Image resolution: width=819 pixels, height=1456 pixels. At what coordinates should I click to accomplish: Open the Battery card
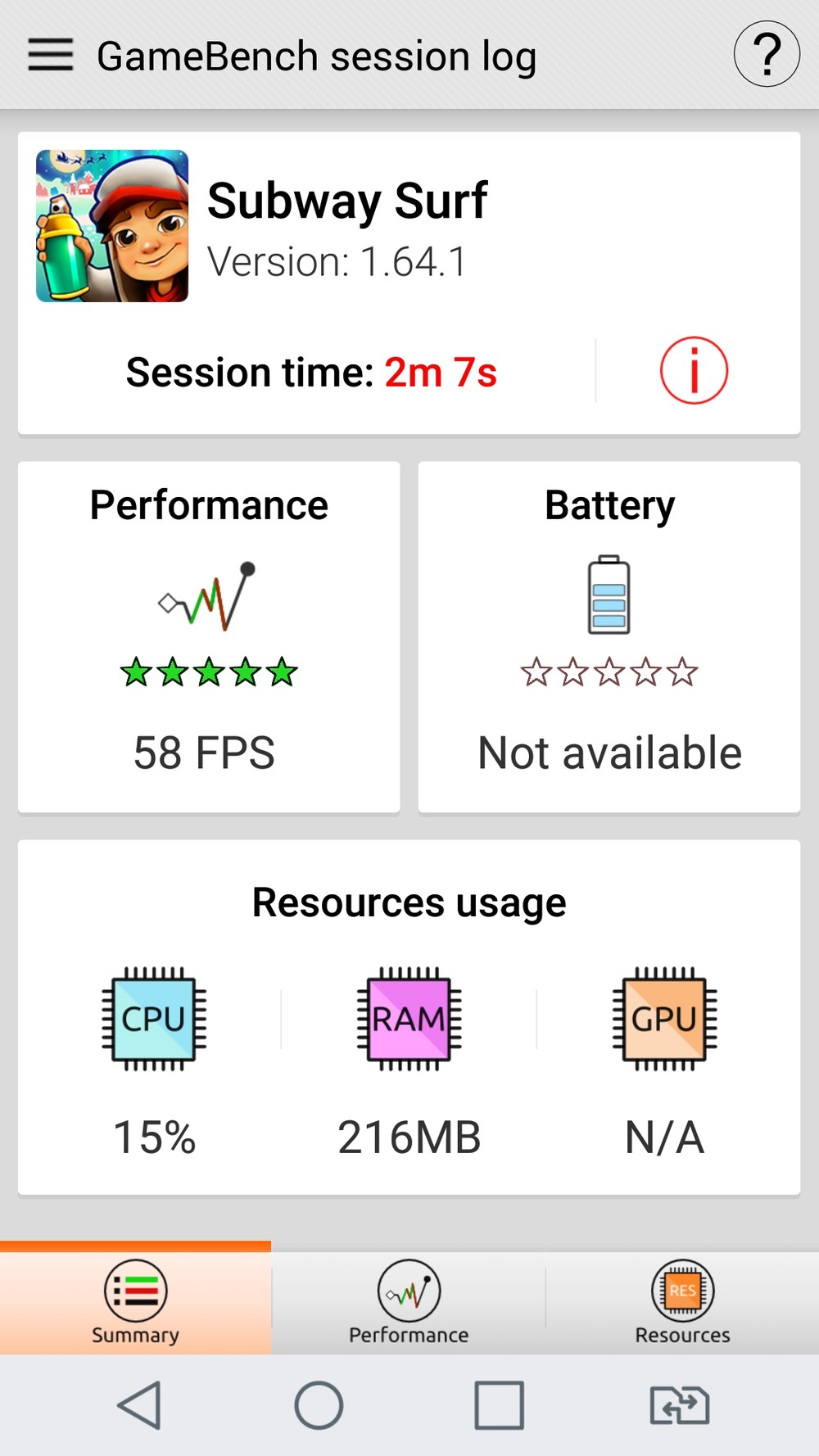coord(609,636)
